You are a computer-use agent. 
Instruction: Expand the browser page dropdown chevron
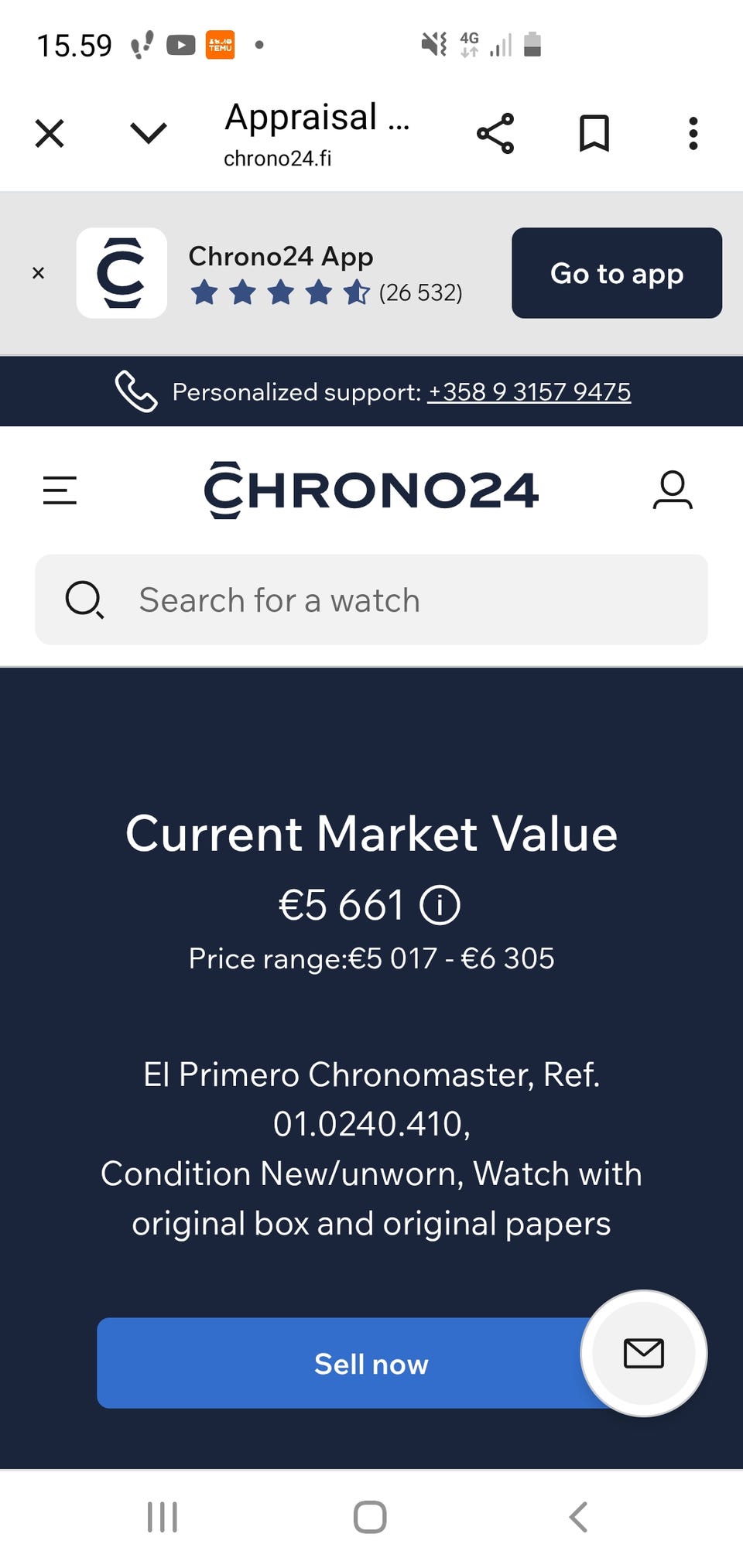(x=148, y=134)
